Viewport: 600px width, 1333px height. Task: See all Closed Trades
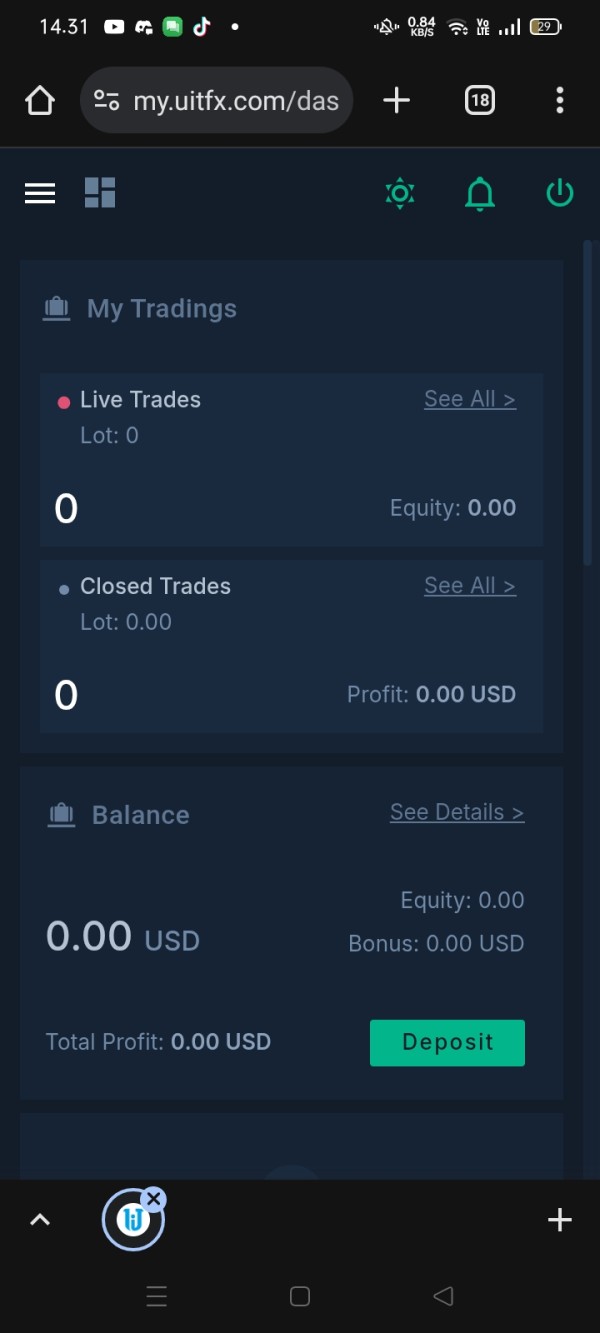(x=469, y=586)
